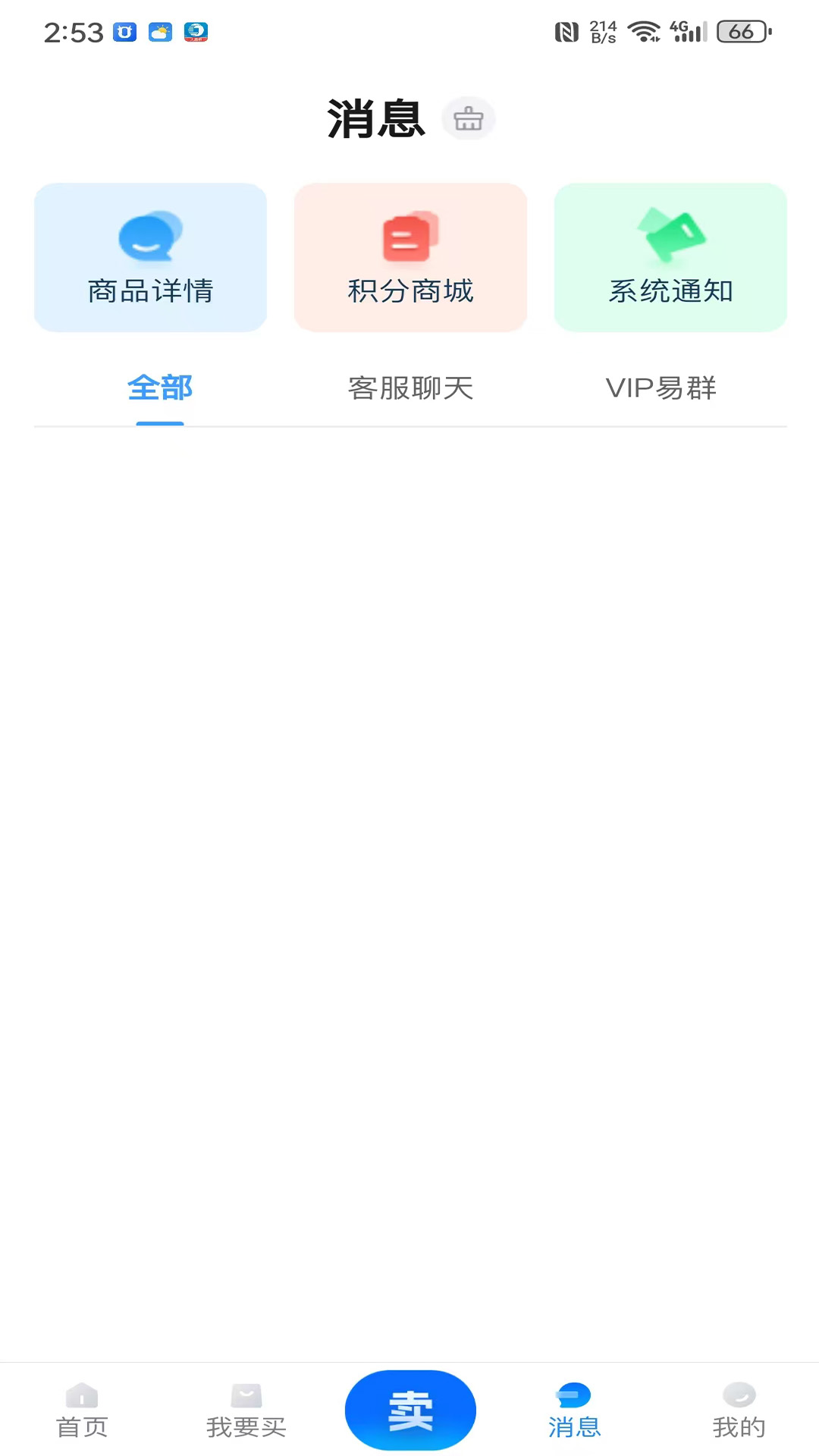Screen dimensions: 819x1456
Task: Open the 积分商城 message card
Action: pyautogui.click(x=409, y=257)
